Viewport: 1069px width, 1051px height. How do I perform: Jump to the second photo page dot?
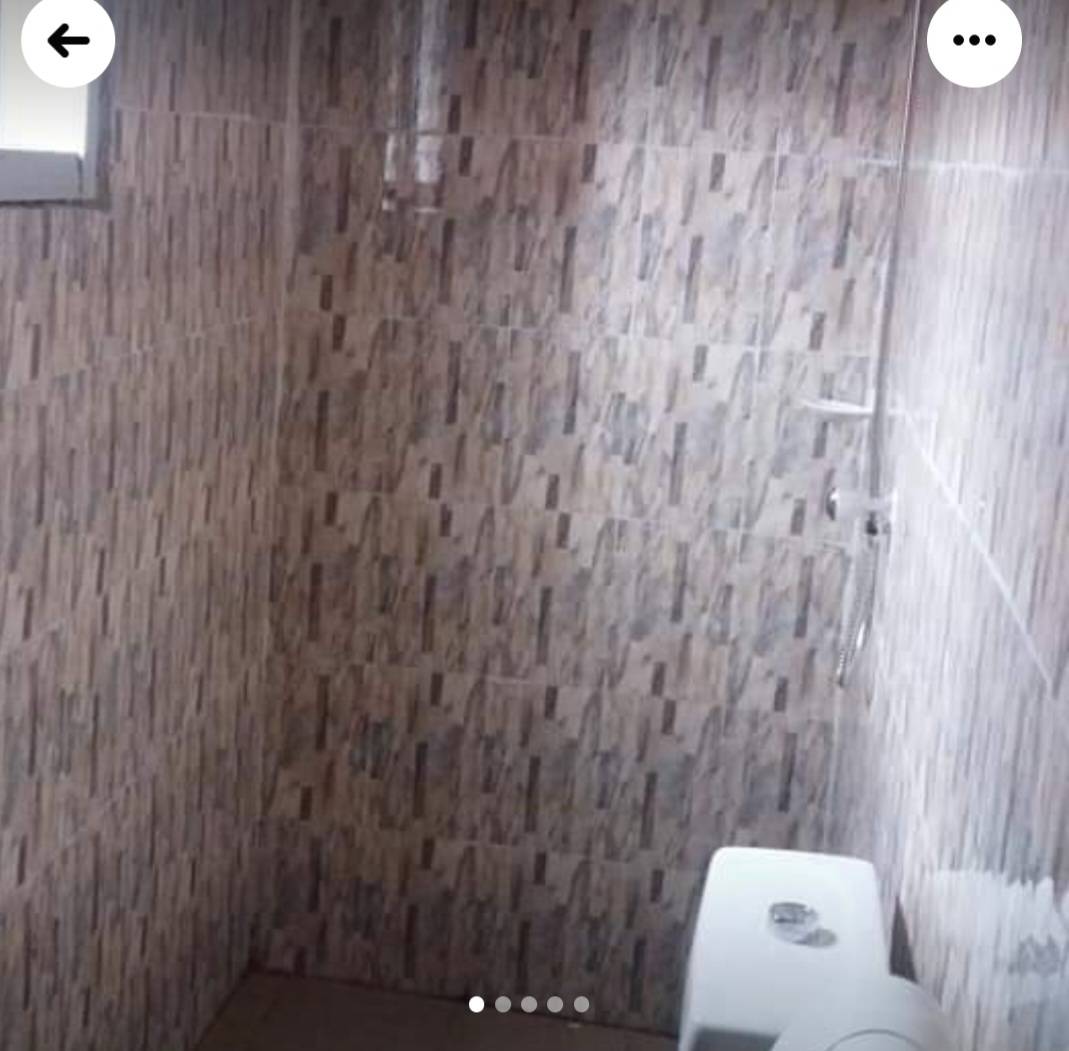click(x=503, y=1004)
